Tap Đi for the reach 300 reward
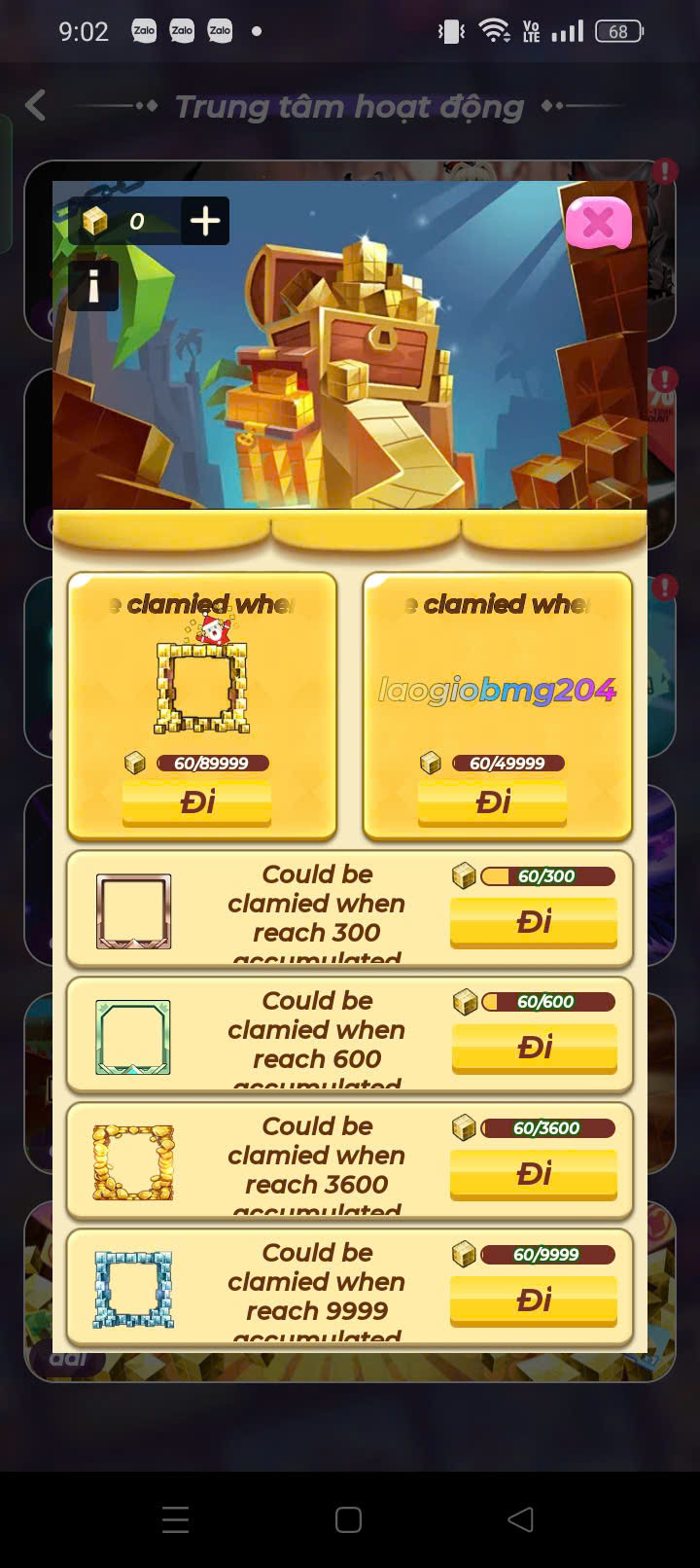This screenshot has width=700, height=1568. (x=534, y=921)
